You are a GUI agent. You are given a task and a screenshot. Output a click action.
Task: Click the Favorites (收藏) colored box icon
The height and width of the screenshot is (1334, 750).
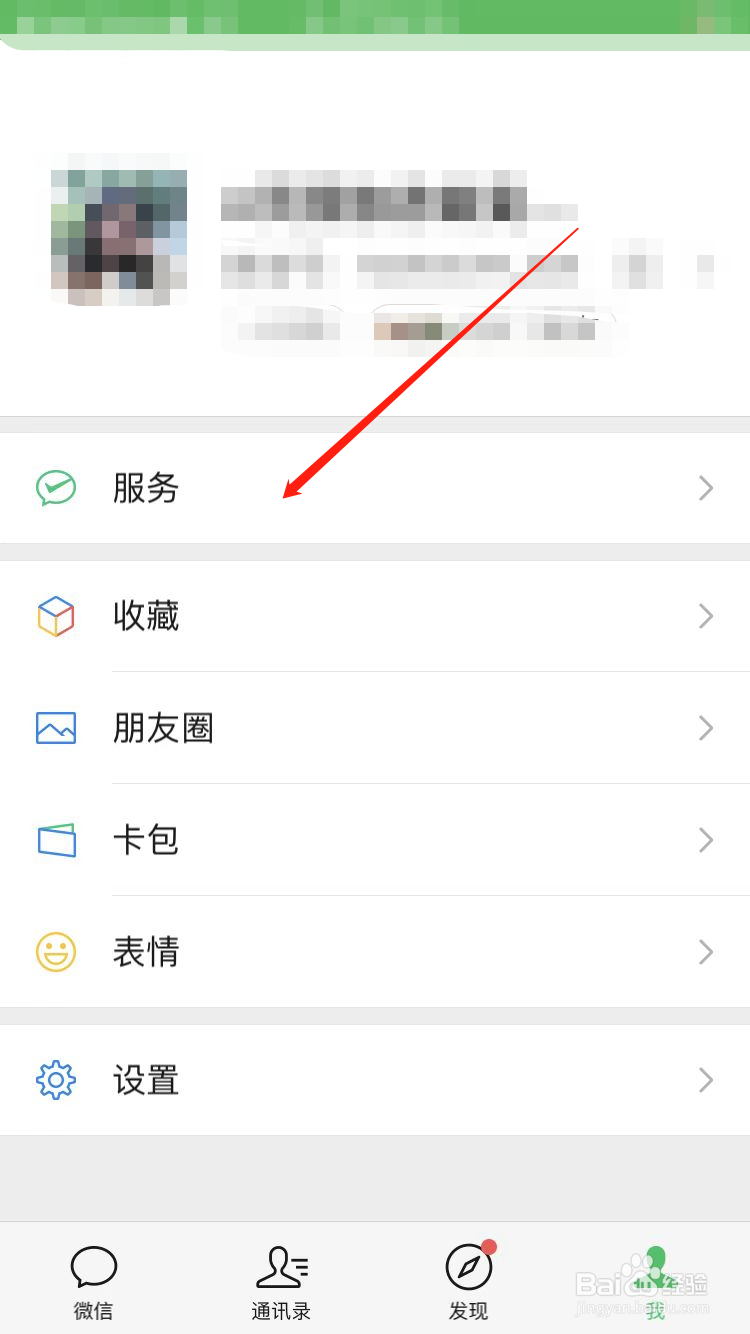[x=56, y=616]
